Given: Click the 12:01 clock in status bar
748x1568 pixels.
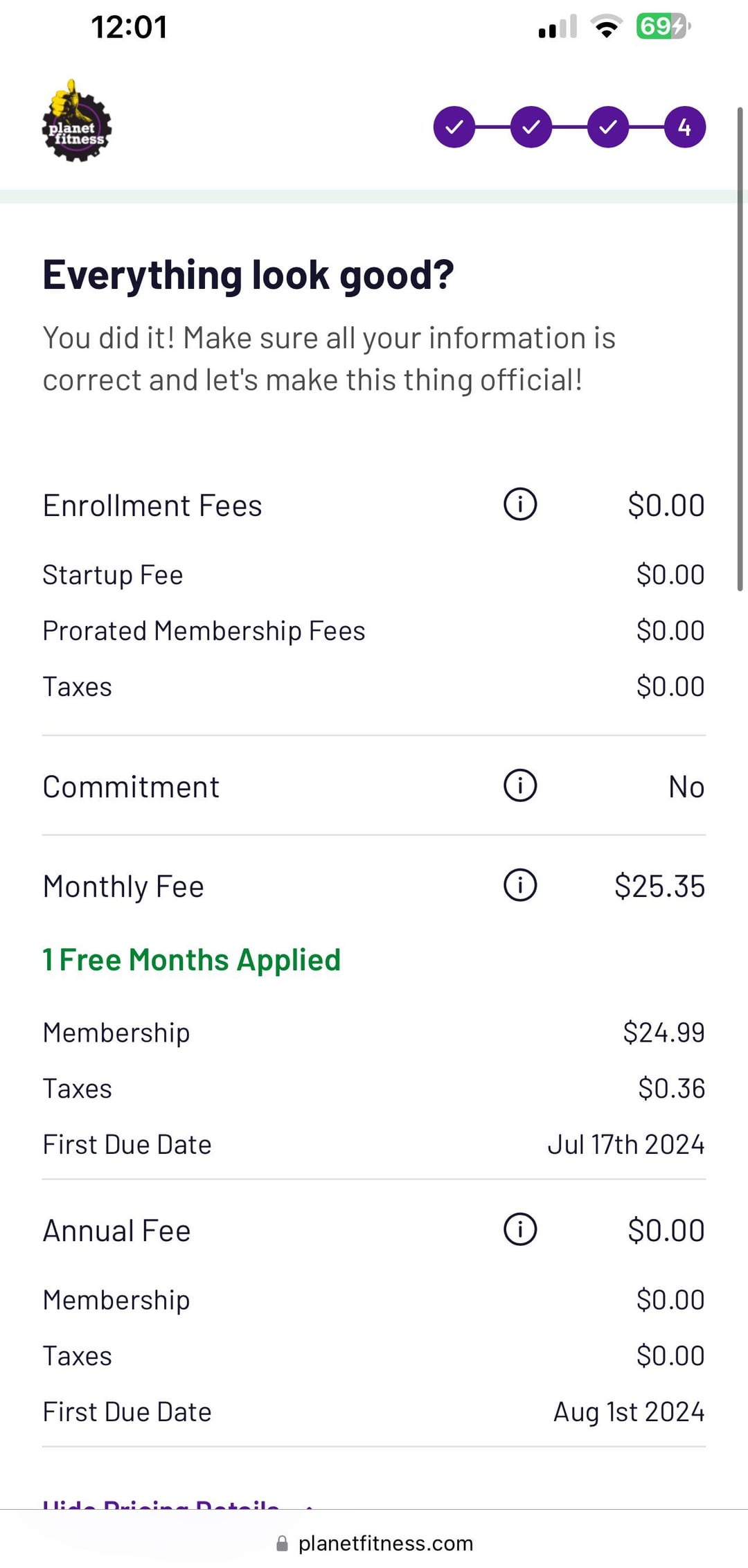Looking at the screenshot, I should click(129, 26).
